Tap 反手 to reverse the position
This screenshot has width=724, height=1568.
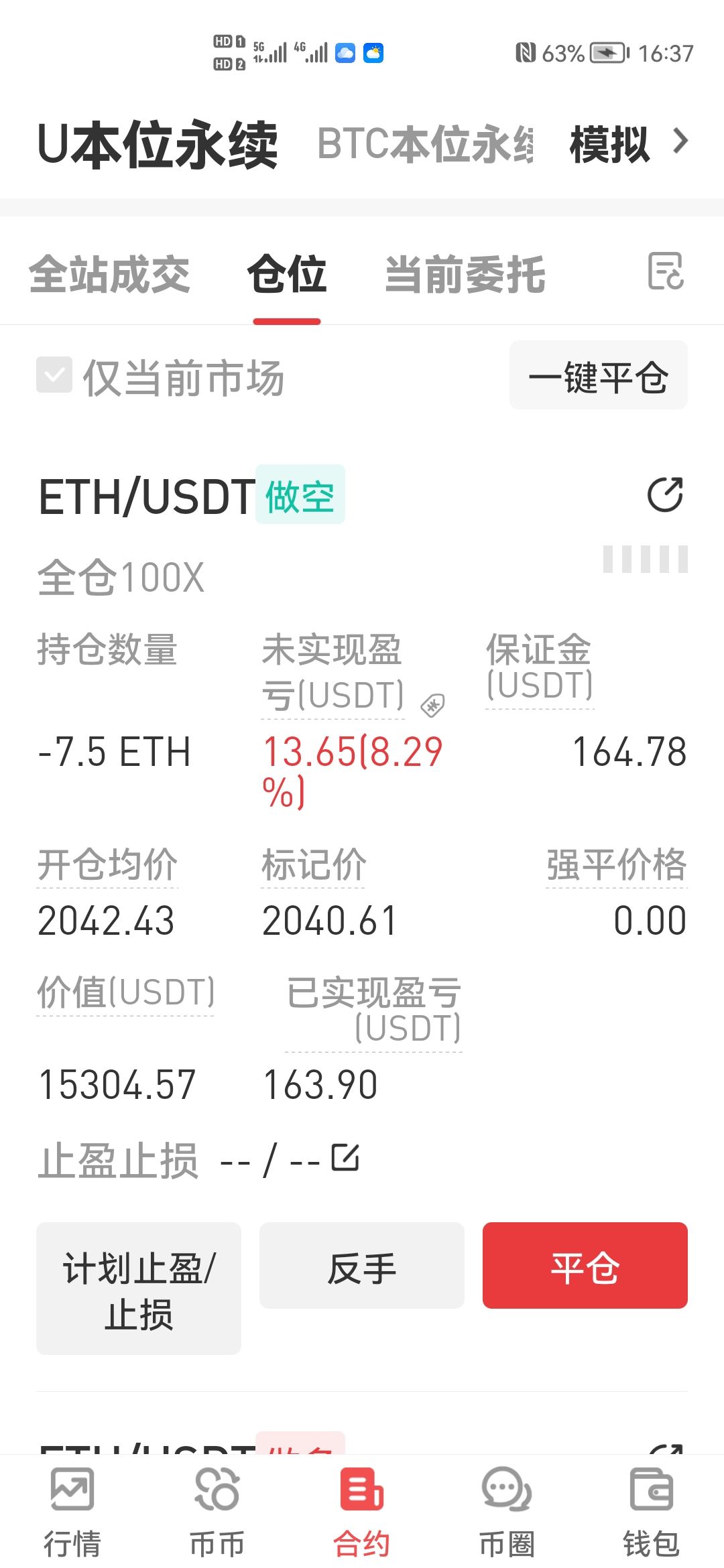(362, 1266)
